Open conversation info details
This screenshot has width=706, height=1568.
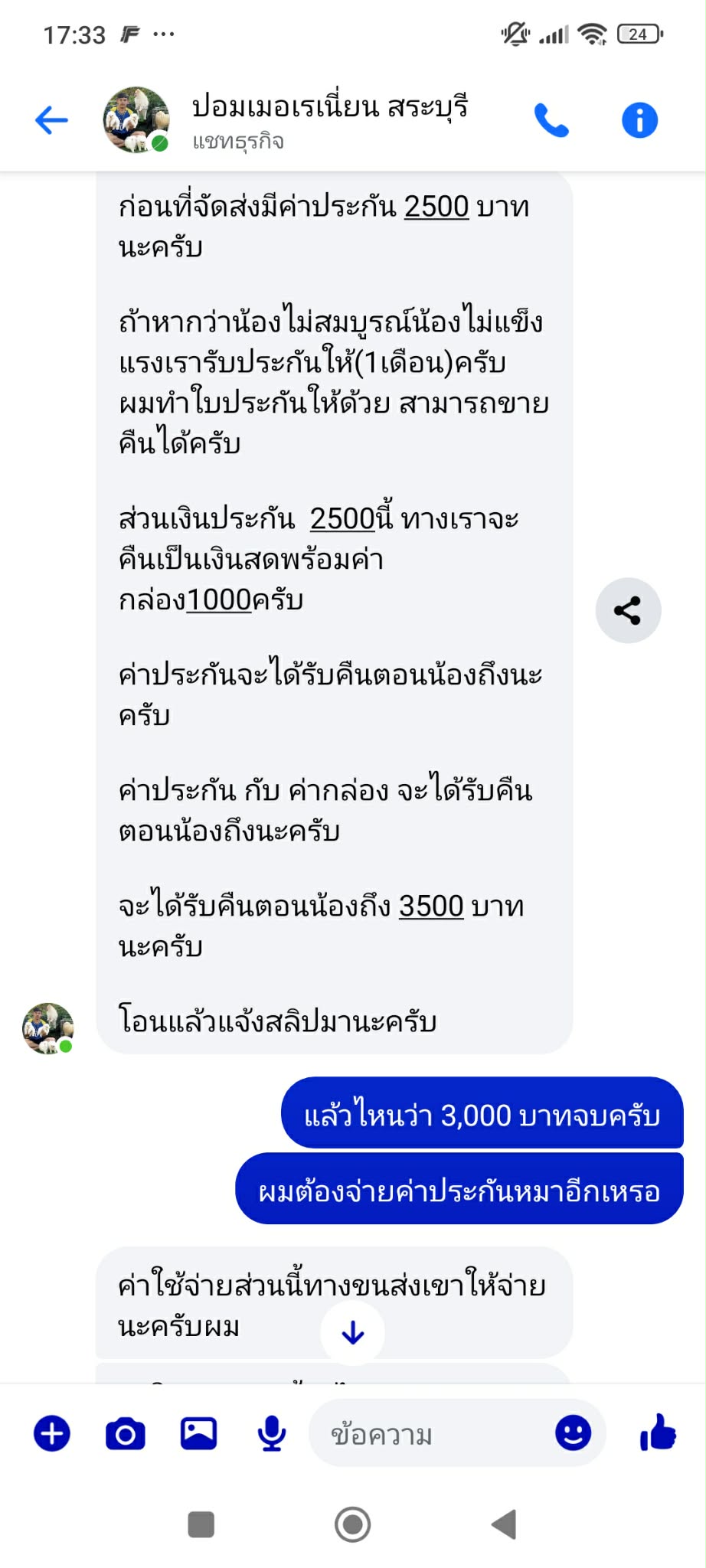click(639, 120)
